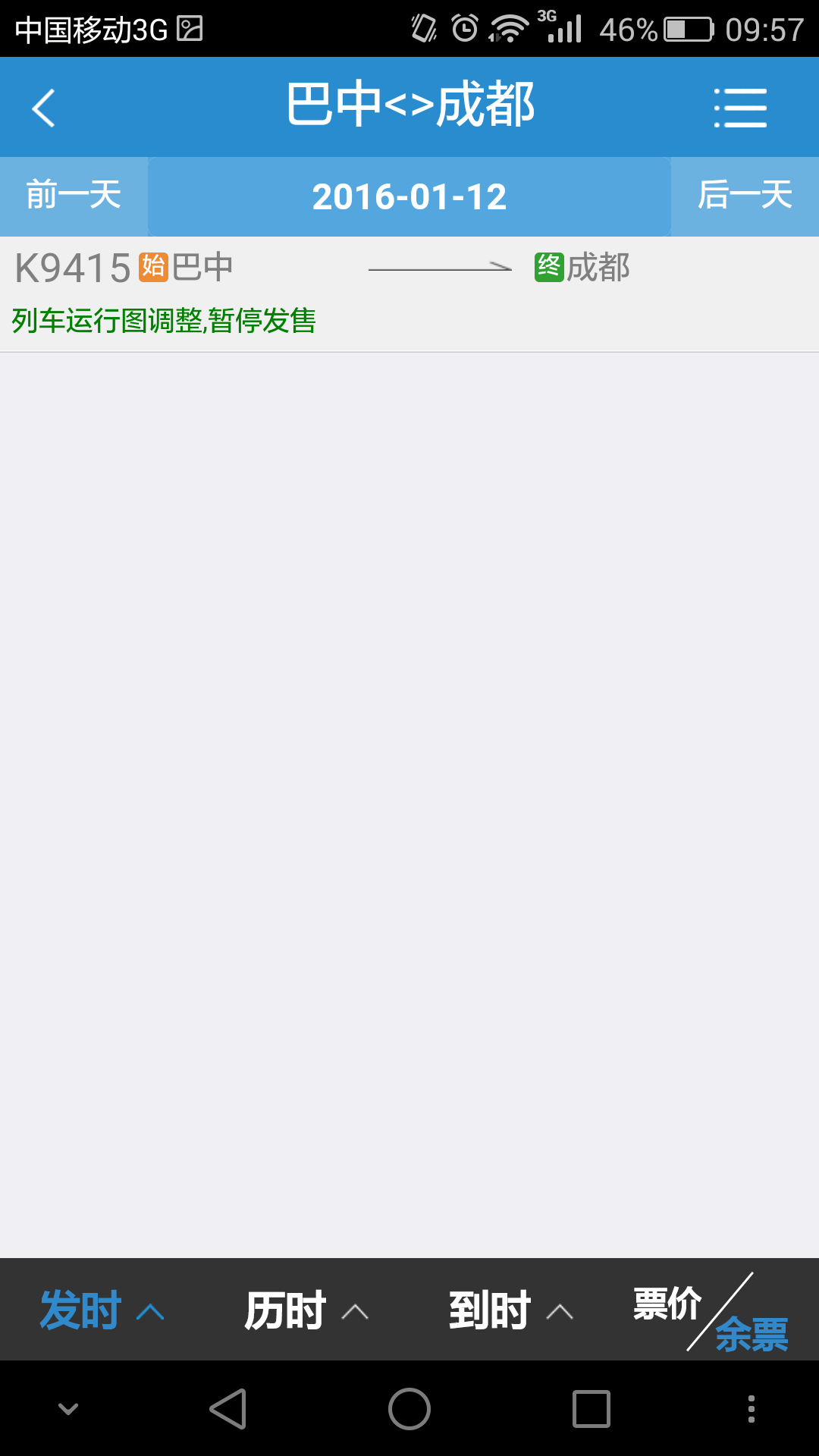Go back from 巴中<>成都 results
This screenshot has height=1456, width=819.
pos(44,108)
